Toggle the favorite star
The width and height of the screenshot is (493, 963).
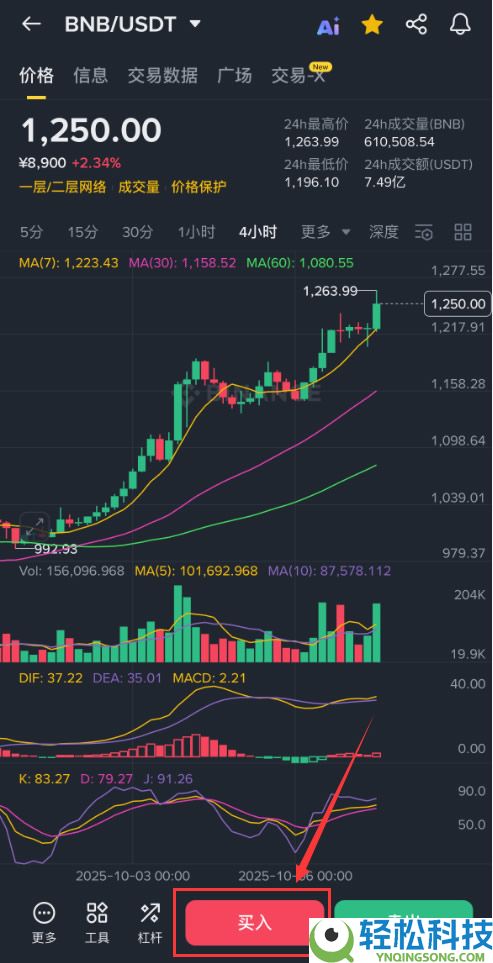click(372, 25)
